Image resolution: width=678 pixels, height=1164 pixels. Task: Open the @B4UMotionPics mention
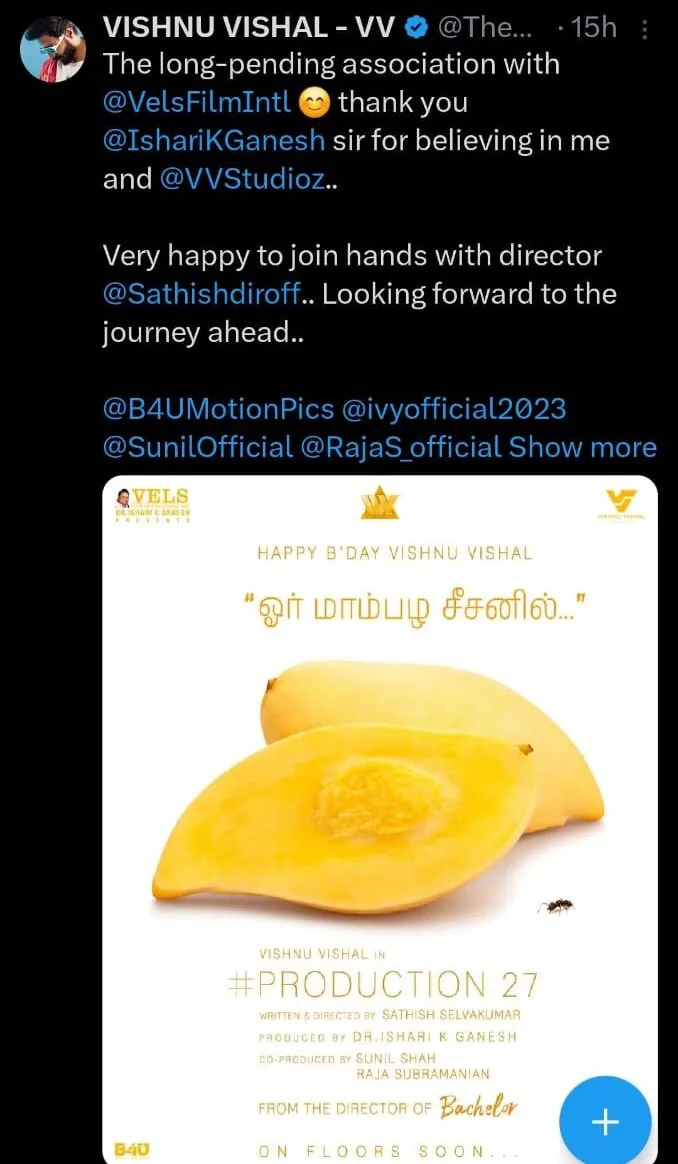217,408
